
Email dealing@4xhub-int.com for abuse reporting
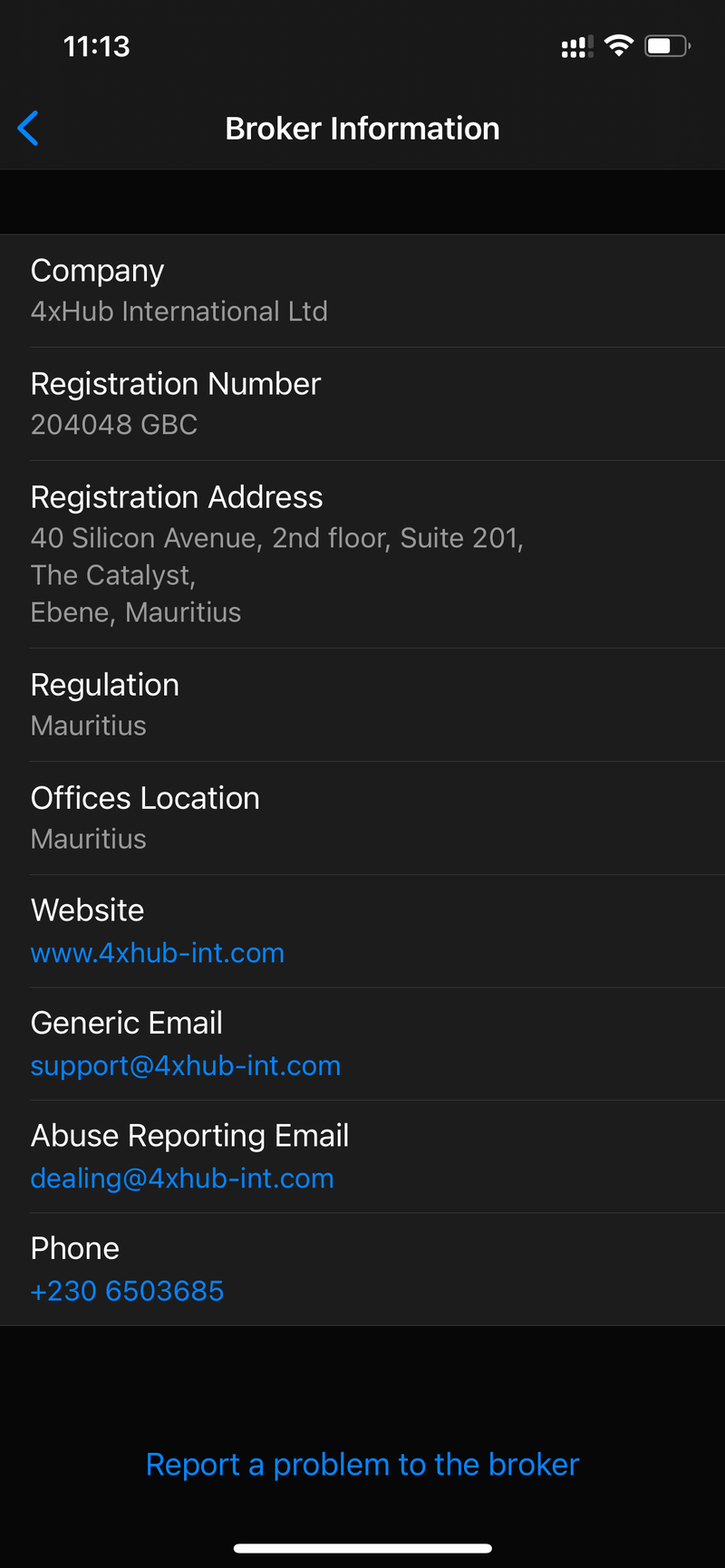click(182, 1178)
